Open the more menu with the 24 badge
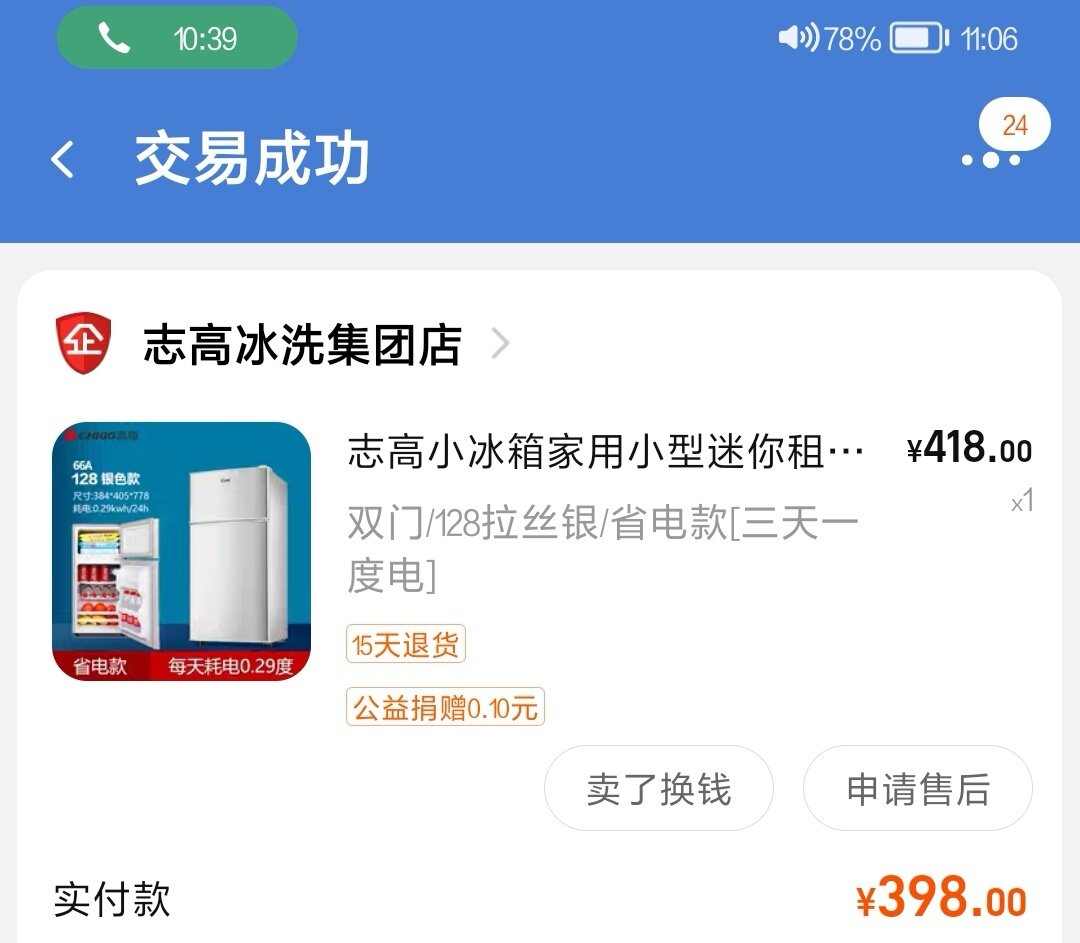The image size is (1080, 943). 991,158
